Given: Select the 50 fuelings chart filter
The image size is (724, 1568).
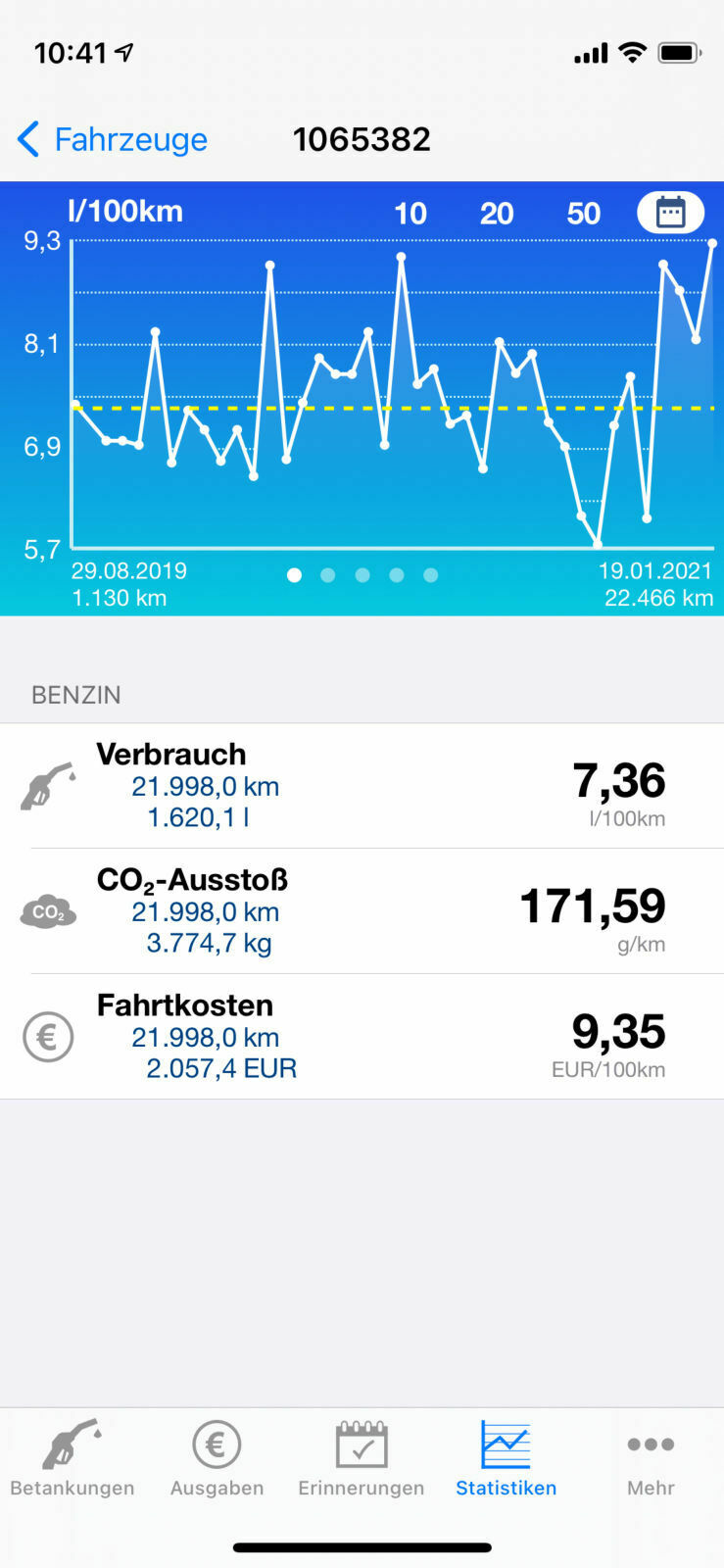Looking at the screenshot, I should (x=584, y=214).
